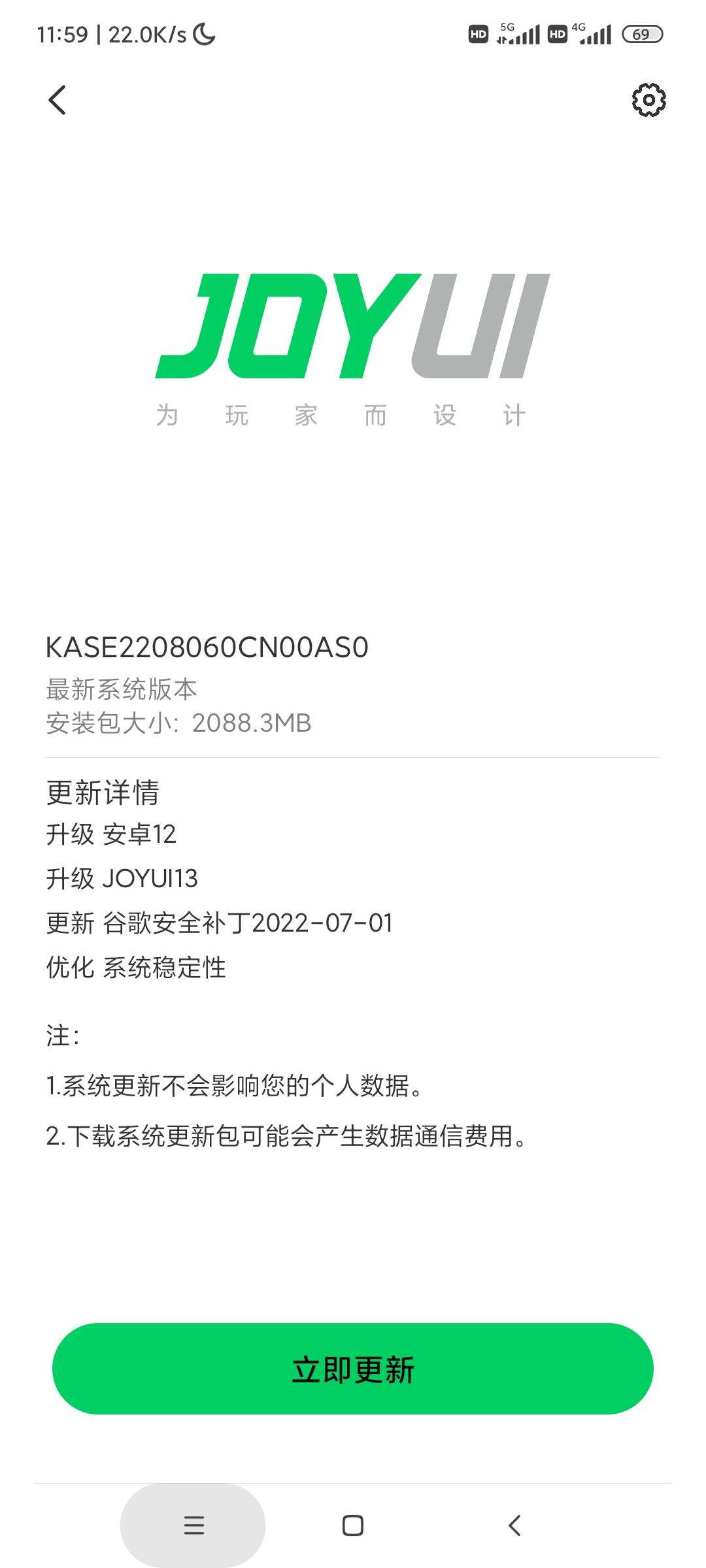Viewport: 706px width, 1568px height.
Task: Open recent apps from the navigation bar
Action: 193,1525
